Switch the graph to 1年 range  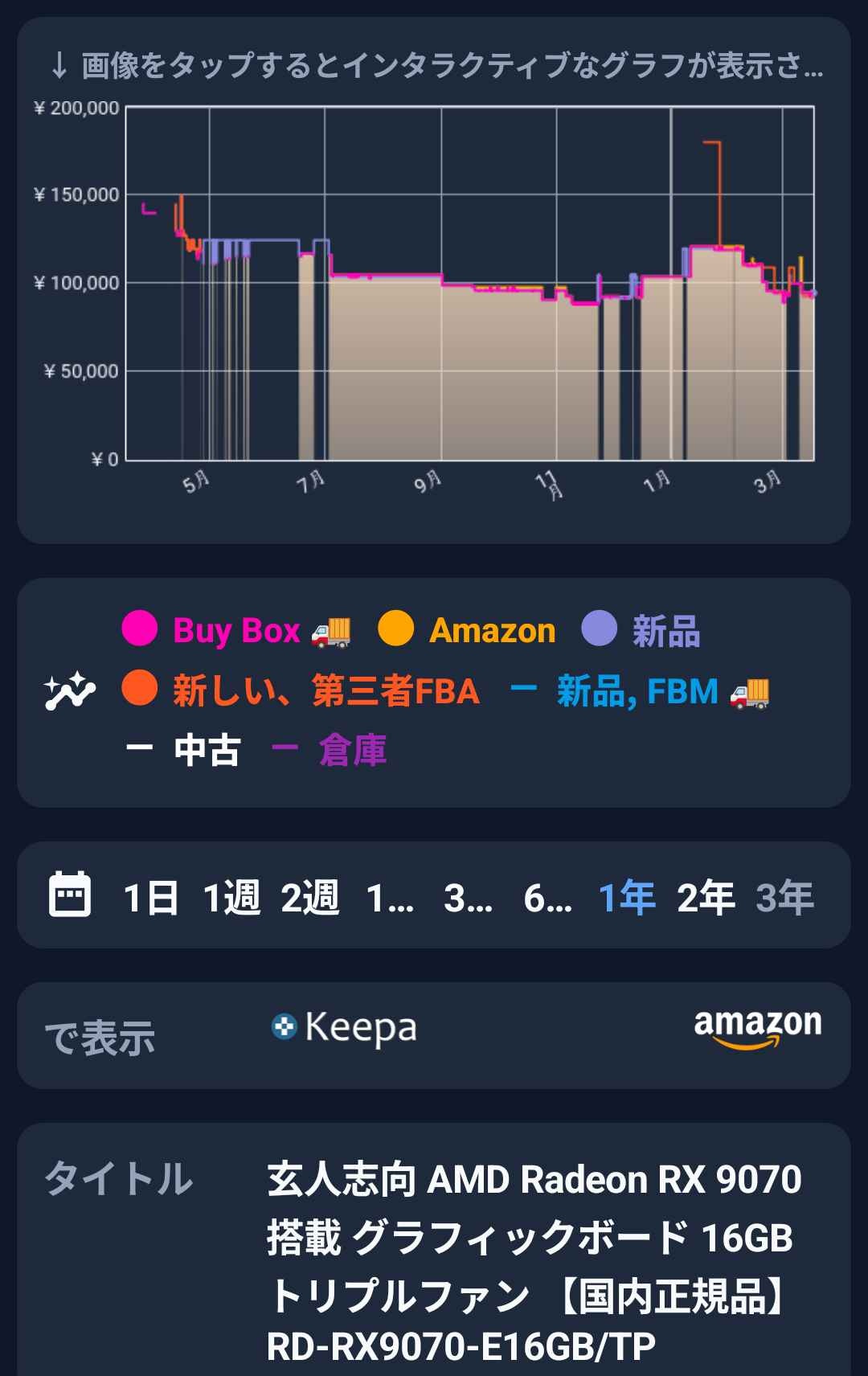tap(627, 897)
